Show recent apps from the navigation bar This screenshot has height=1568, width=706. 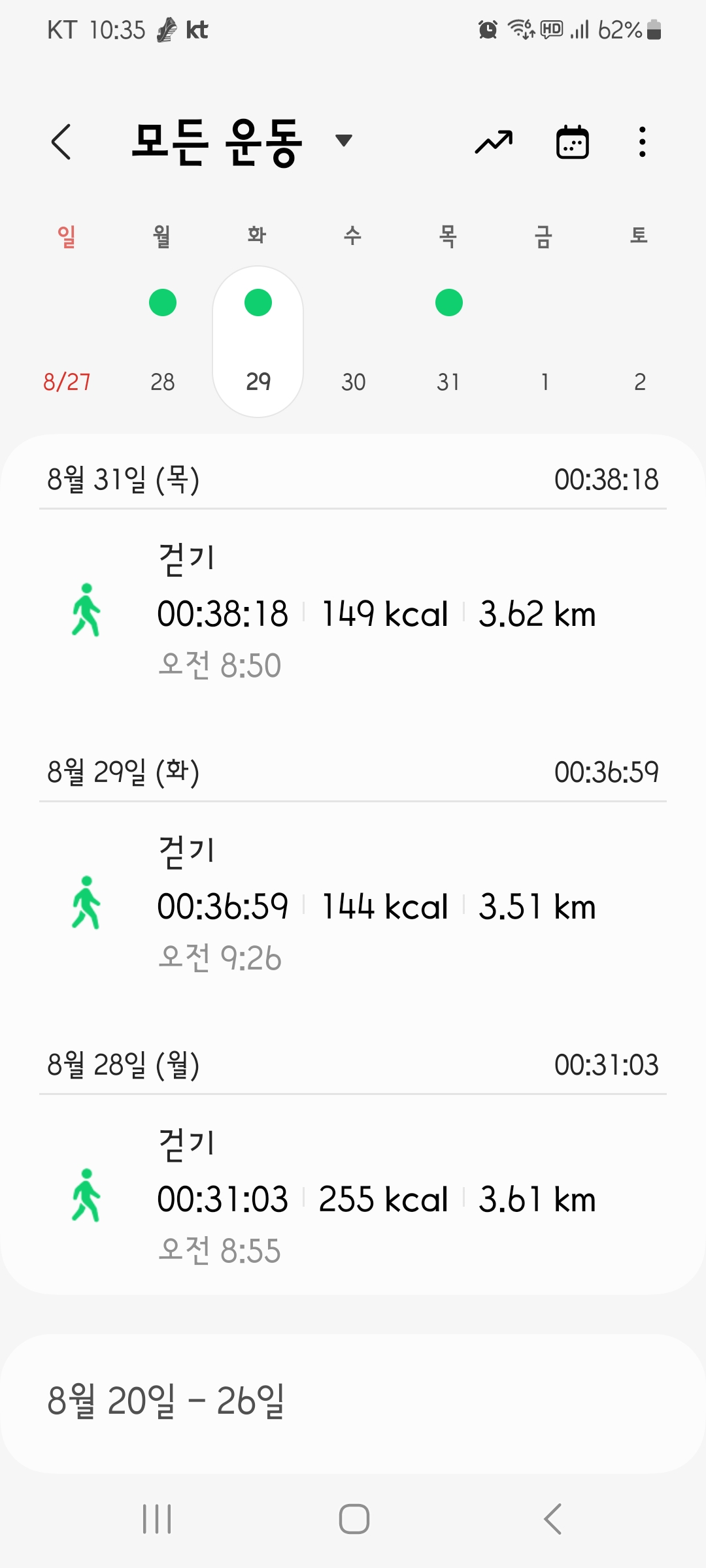(157, 1518)
